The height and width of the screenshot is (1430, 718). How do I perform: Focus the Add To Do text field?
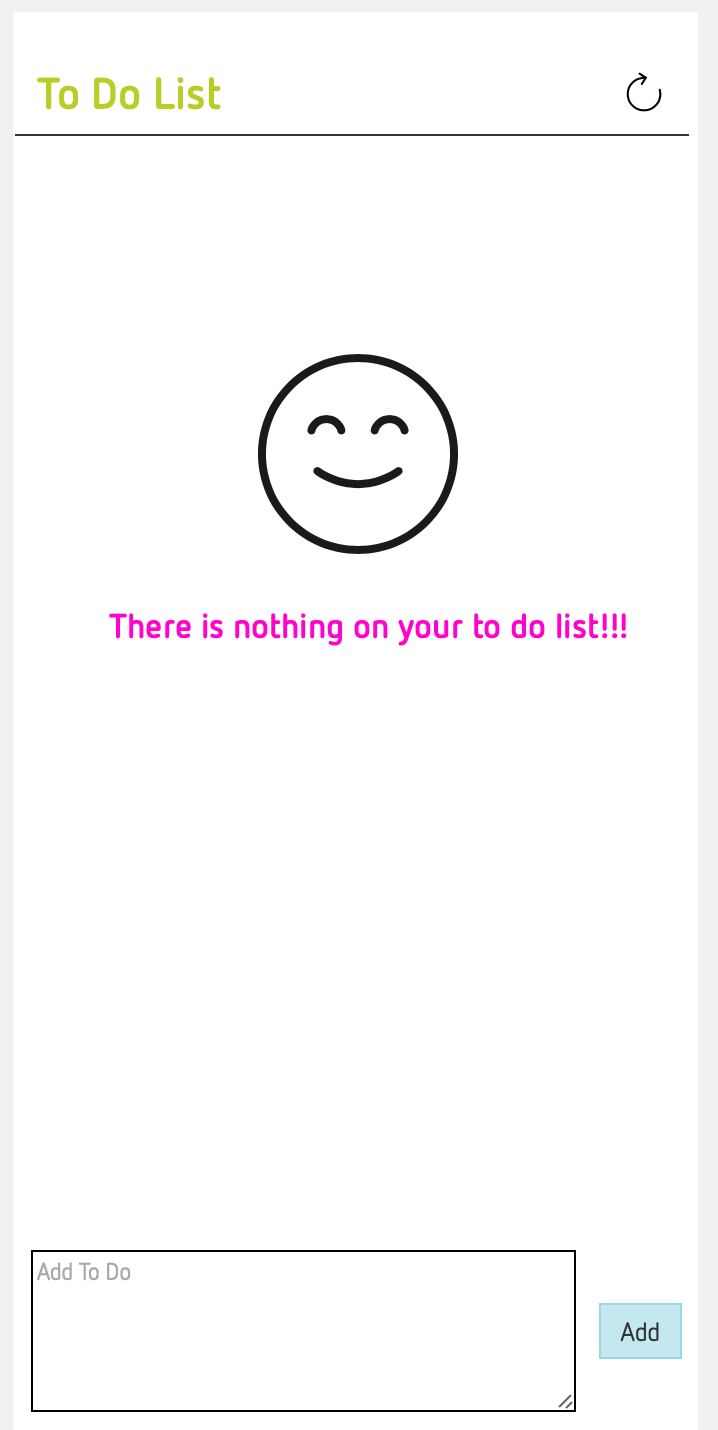tap(303, 1331)
